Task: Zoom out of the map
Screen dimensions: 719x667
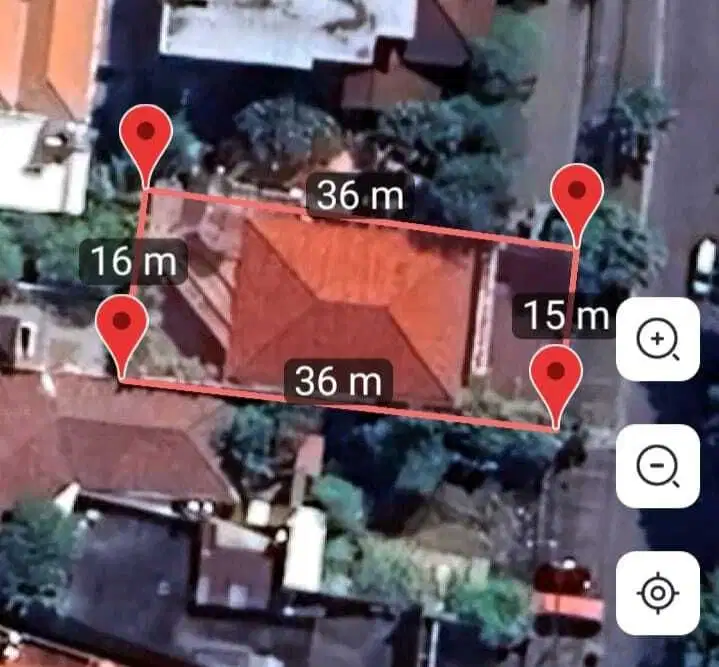Action: tap(658, 466)
